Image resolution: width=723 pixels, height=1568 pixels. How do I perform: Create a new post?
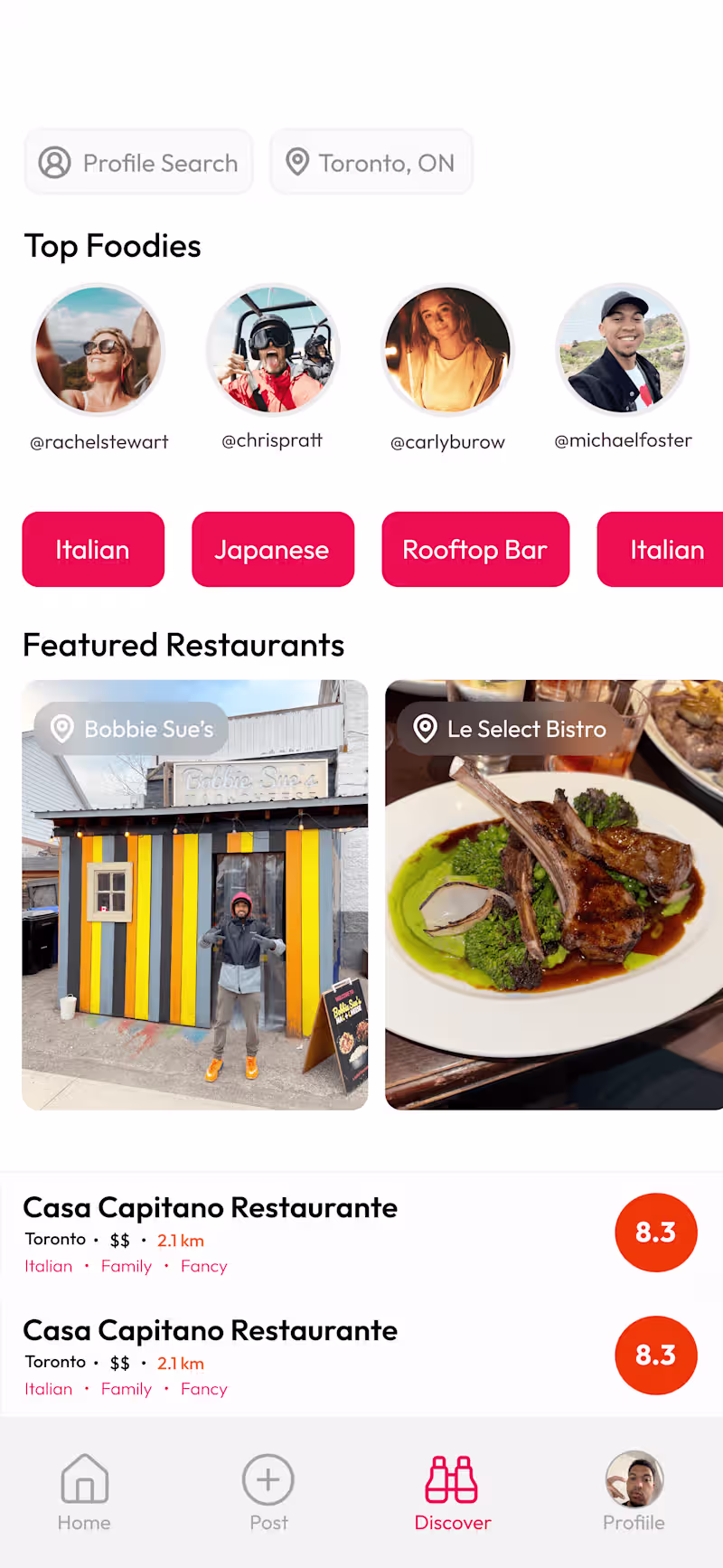[268, 1492]
